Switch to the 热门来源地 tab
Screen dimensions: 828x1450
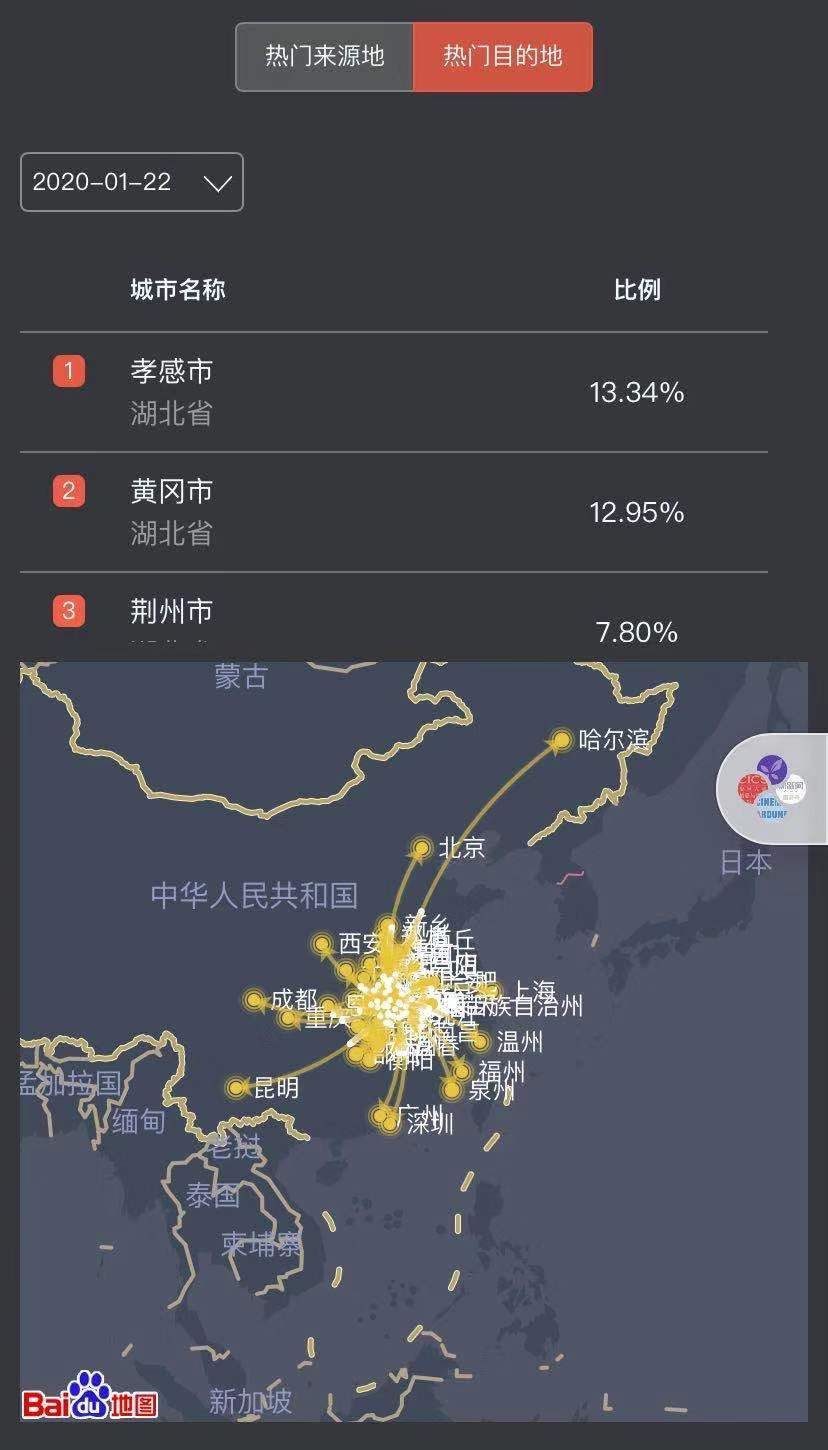(x=325, y=57)
